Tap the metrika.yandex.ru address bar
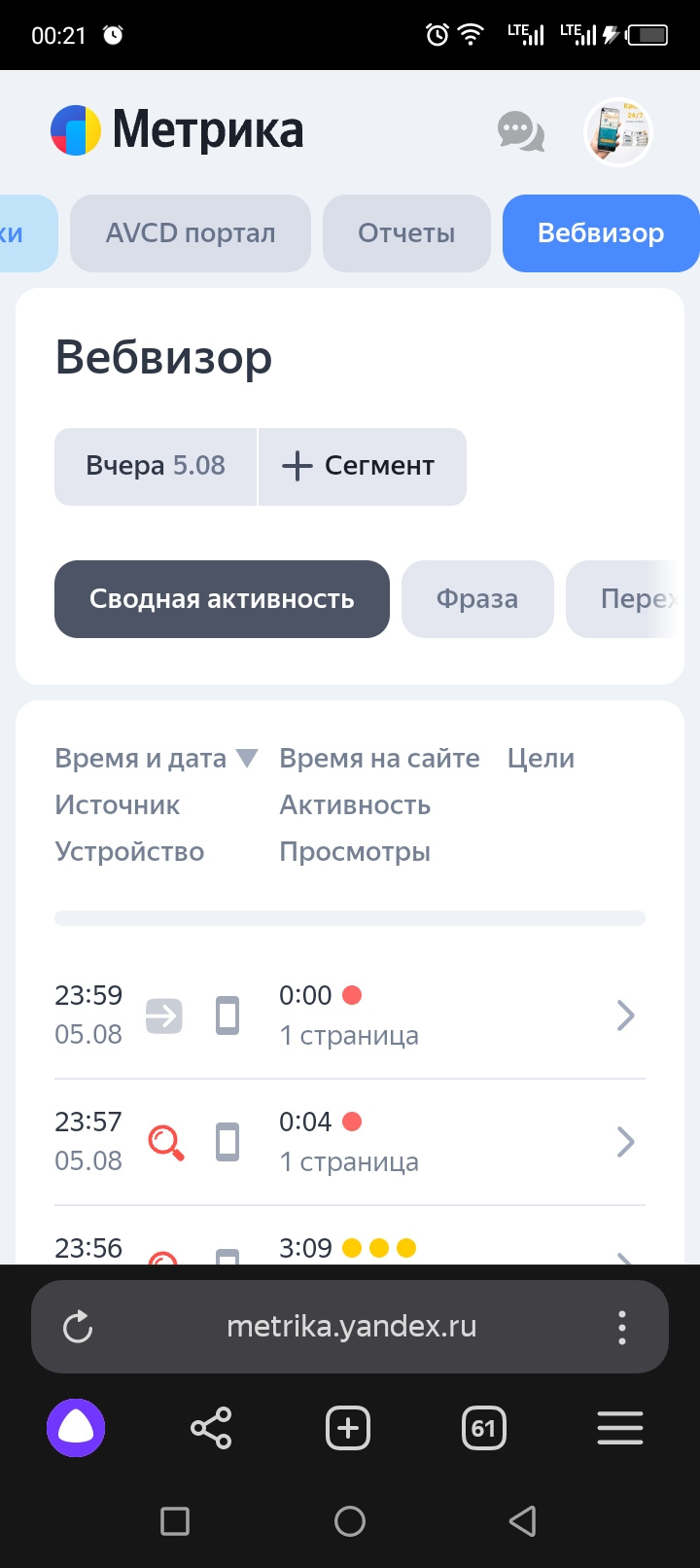 point(351,1327)
